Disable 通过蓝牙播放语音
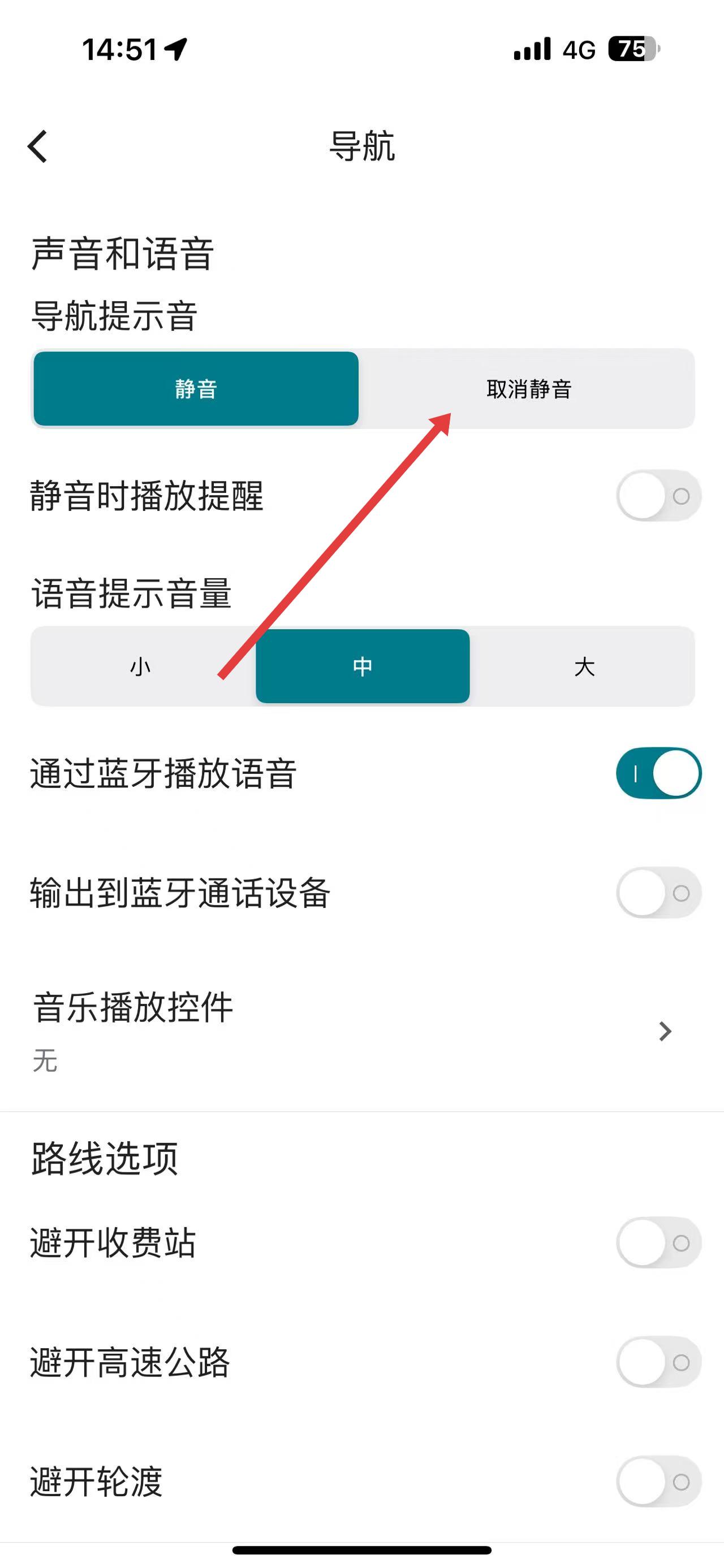 pyautogui.click(x=658, y=773)
